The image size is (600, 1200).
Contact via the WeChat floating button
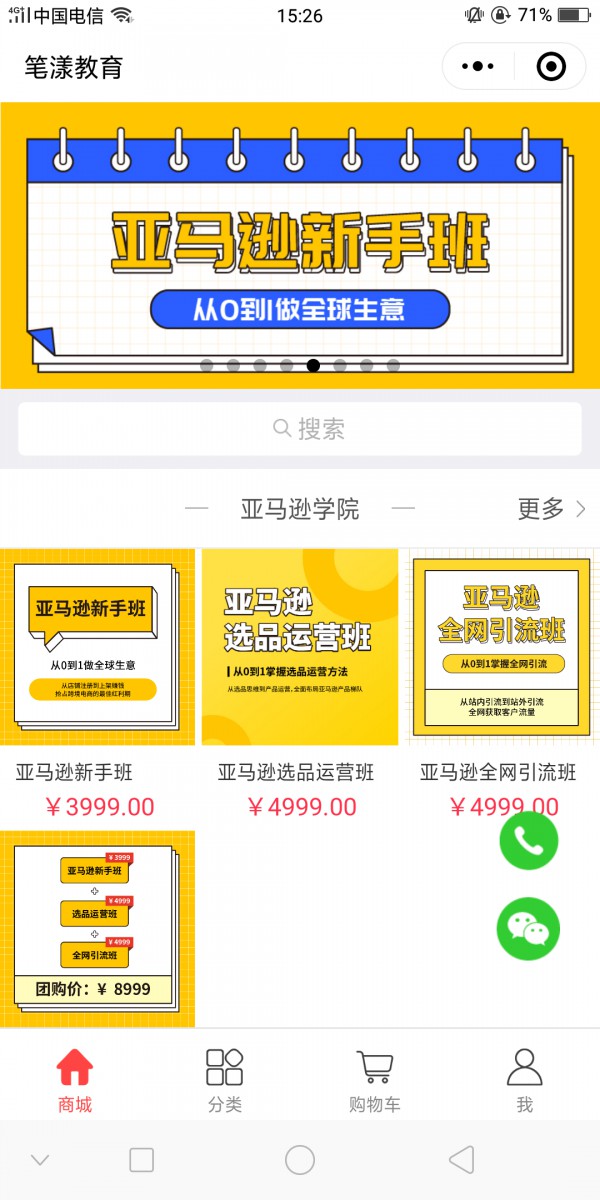pos(528,929)
